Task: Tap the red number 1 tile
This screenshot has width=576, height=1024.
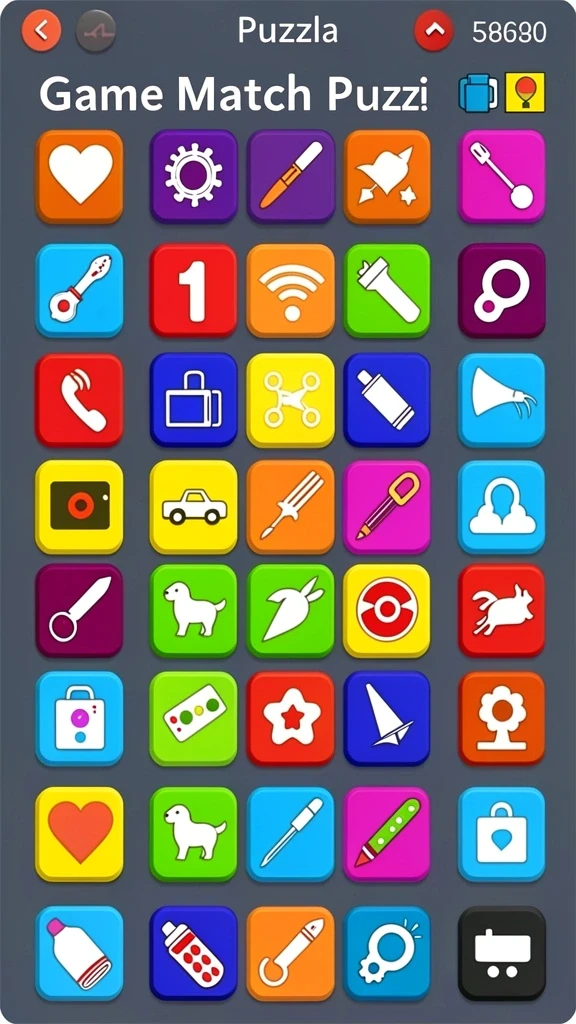Action: click(x=193, y=291)
